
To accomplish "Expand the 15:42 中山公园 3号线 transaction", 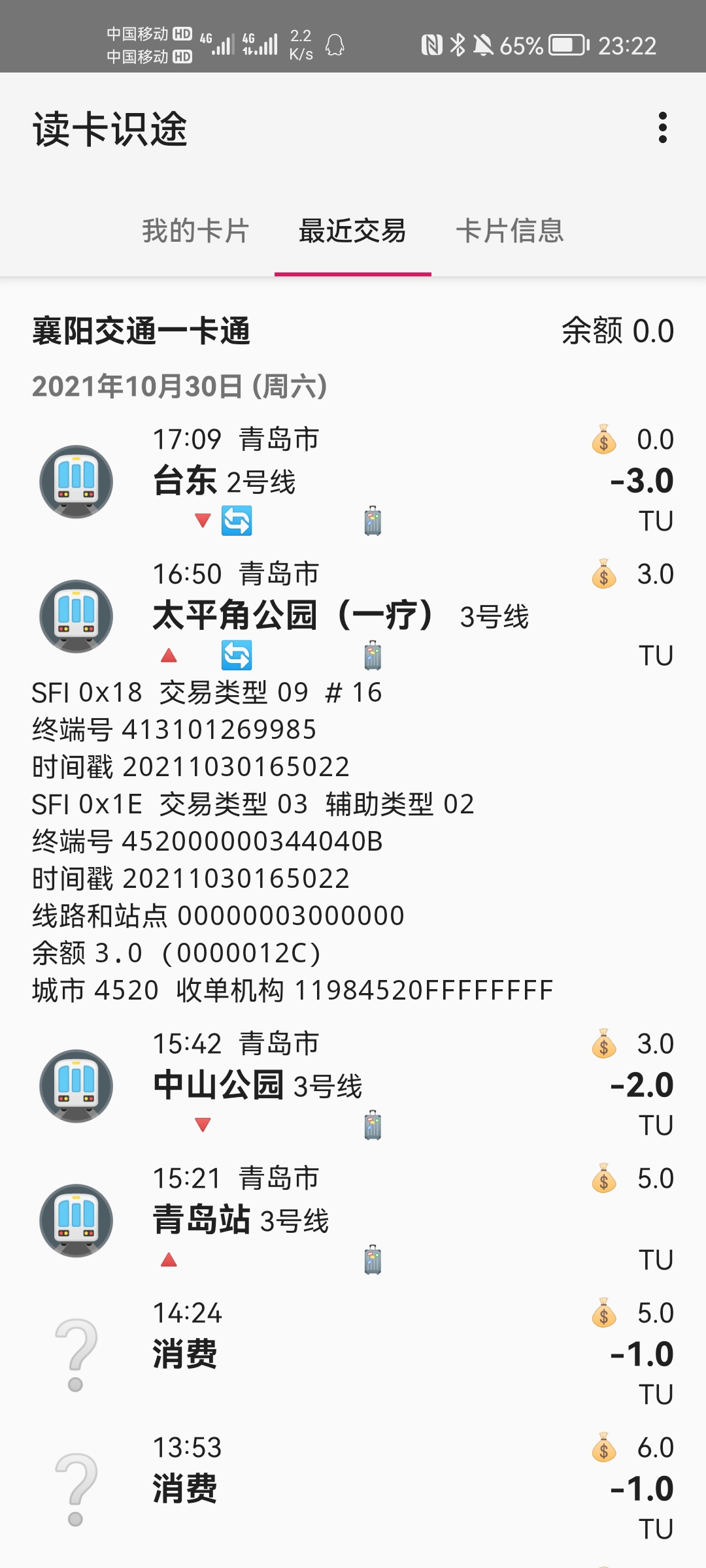I will [353, 1085].
